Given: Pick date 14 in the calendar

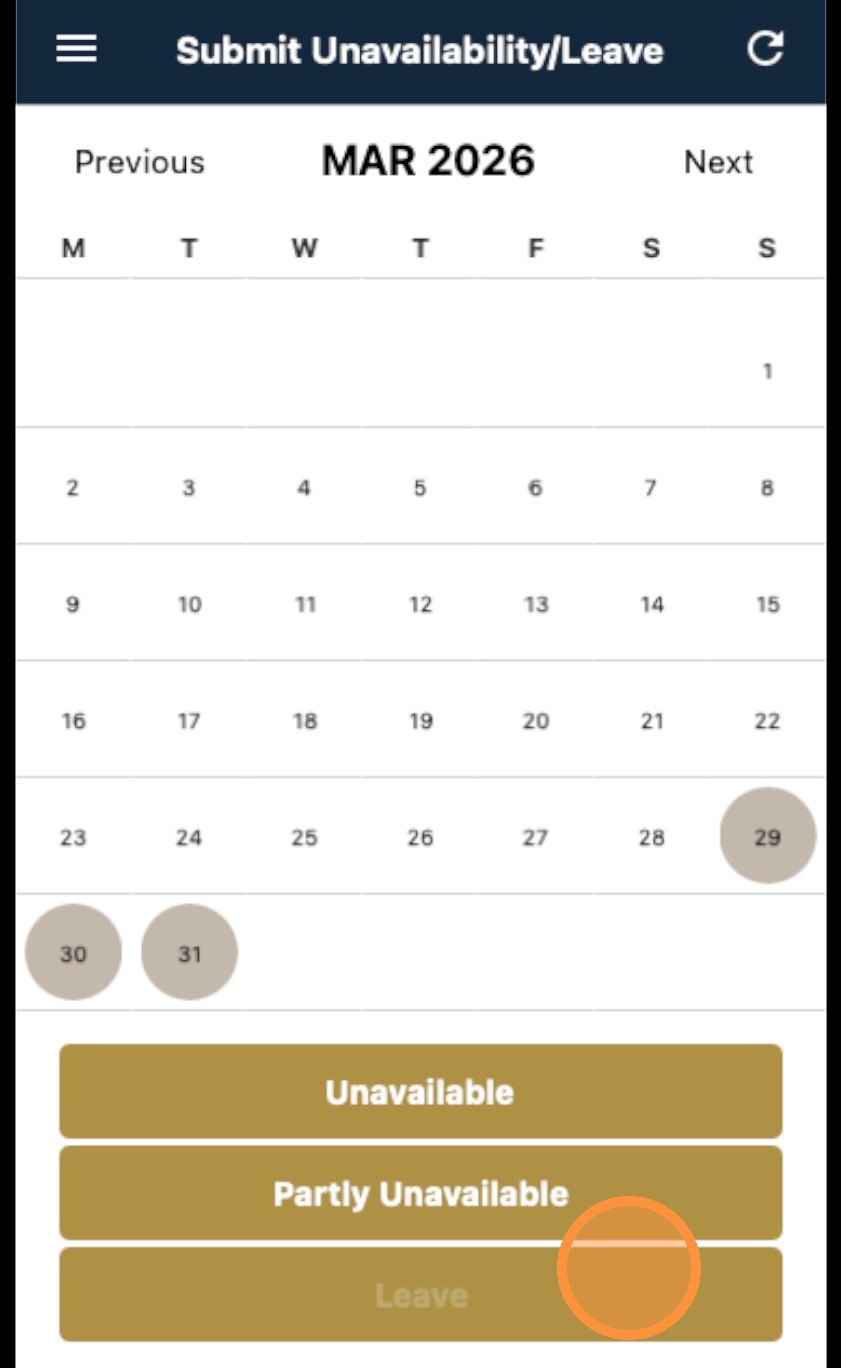Looking at the screenshot, I should click(652, 604).
